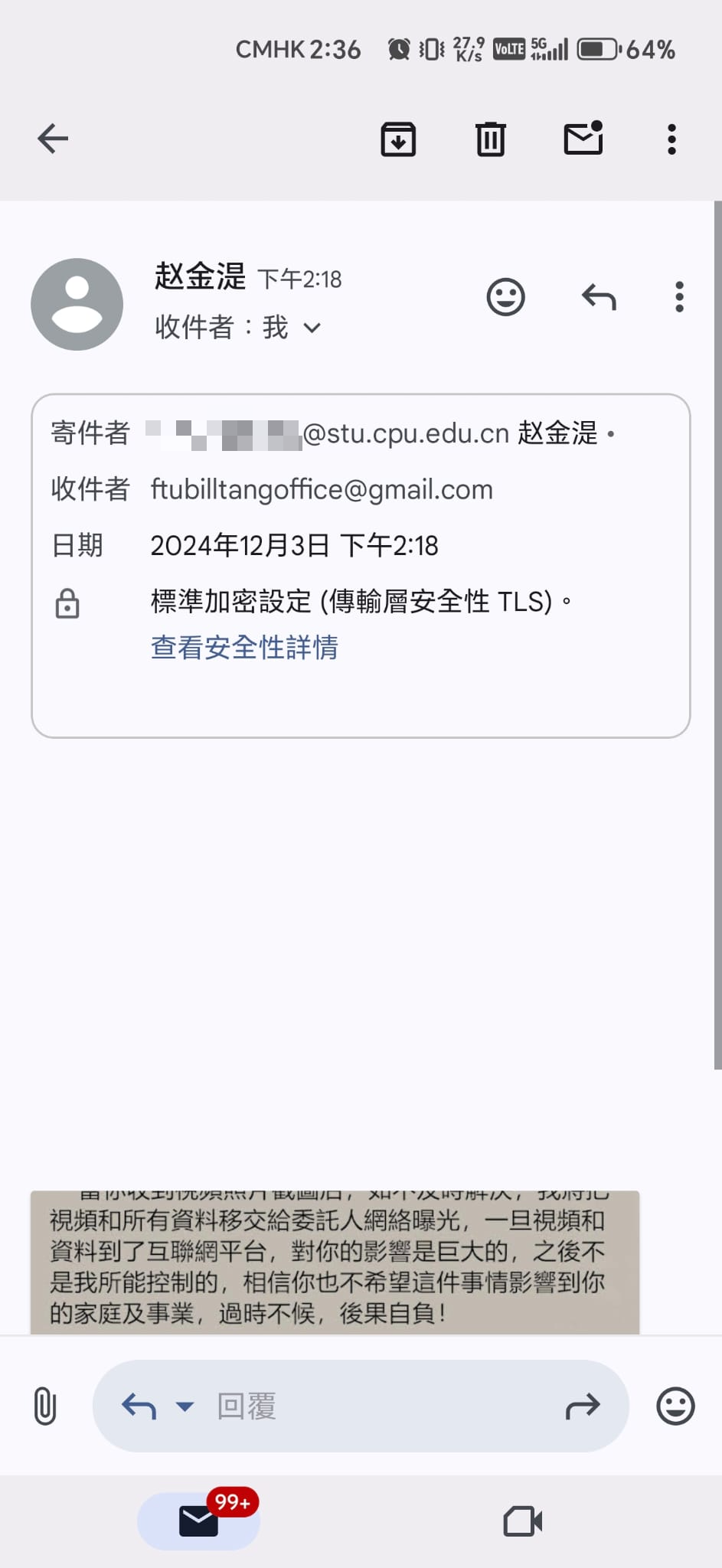This screenshot has width=722, height=1568.
Task: Open the emoji picker beside the reply box
Action: (x=675, y=1406)
